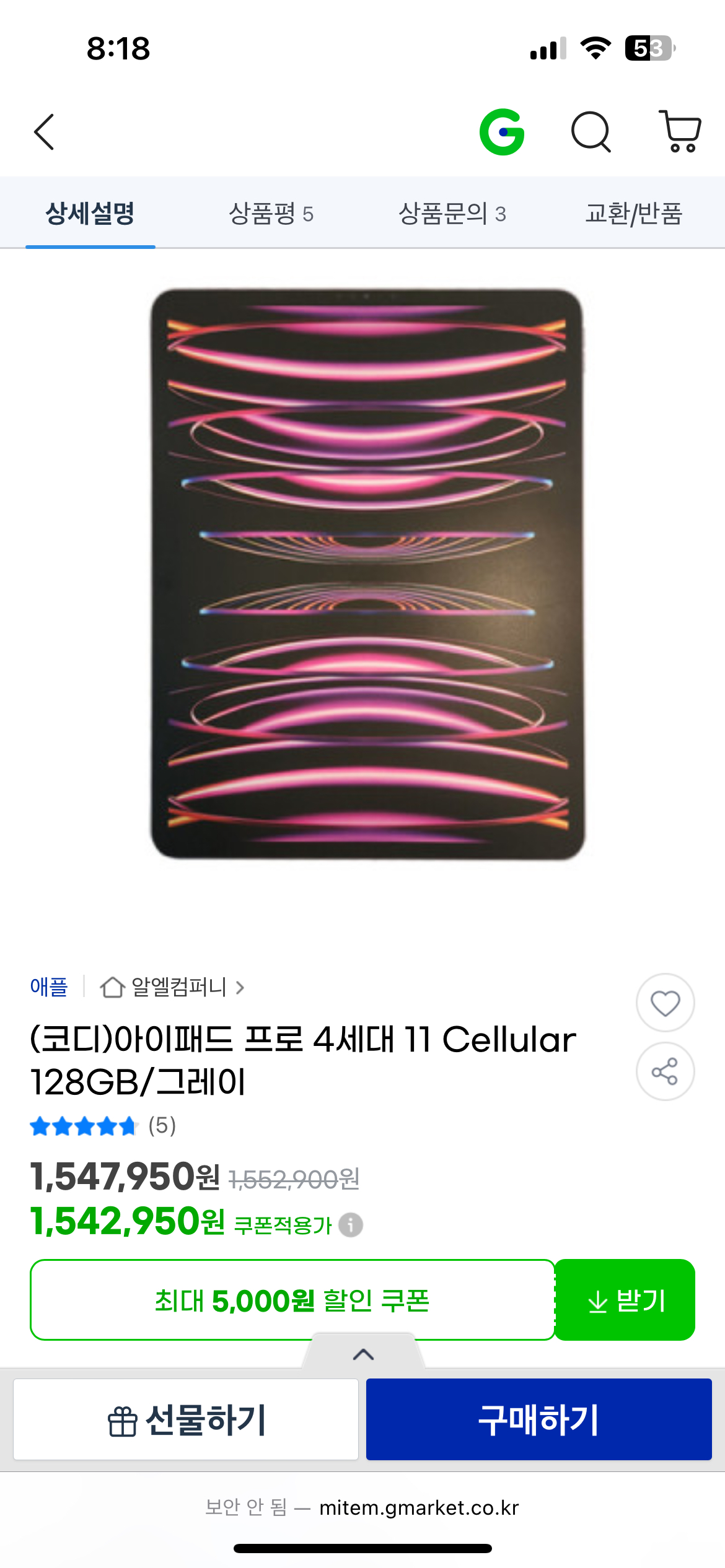Switch to the 상품평 tab
This screenshot has height=1568, width=725.
271,214
